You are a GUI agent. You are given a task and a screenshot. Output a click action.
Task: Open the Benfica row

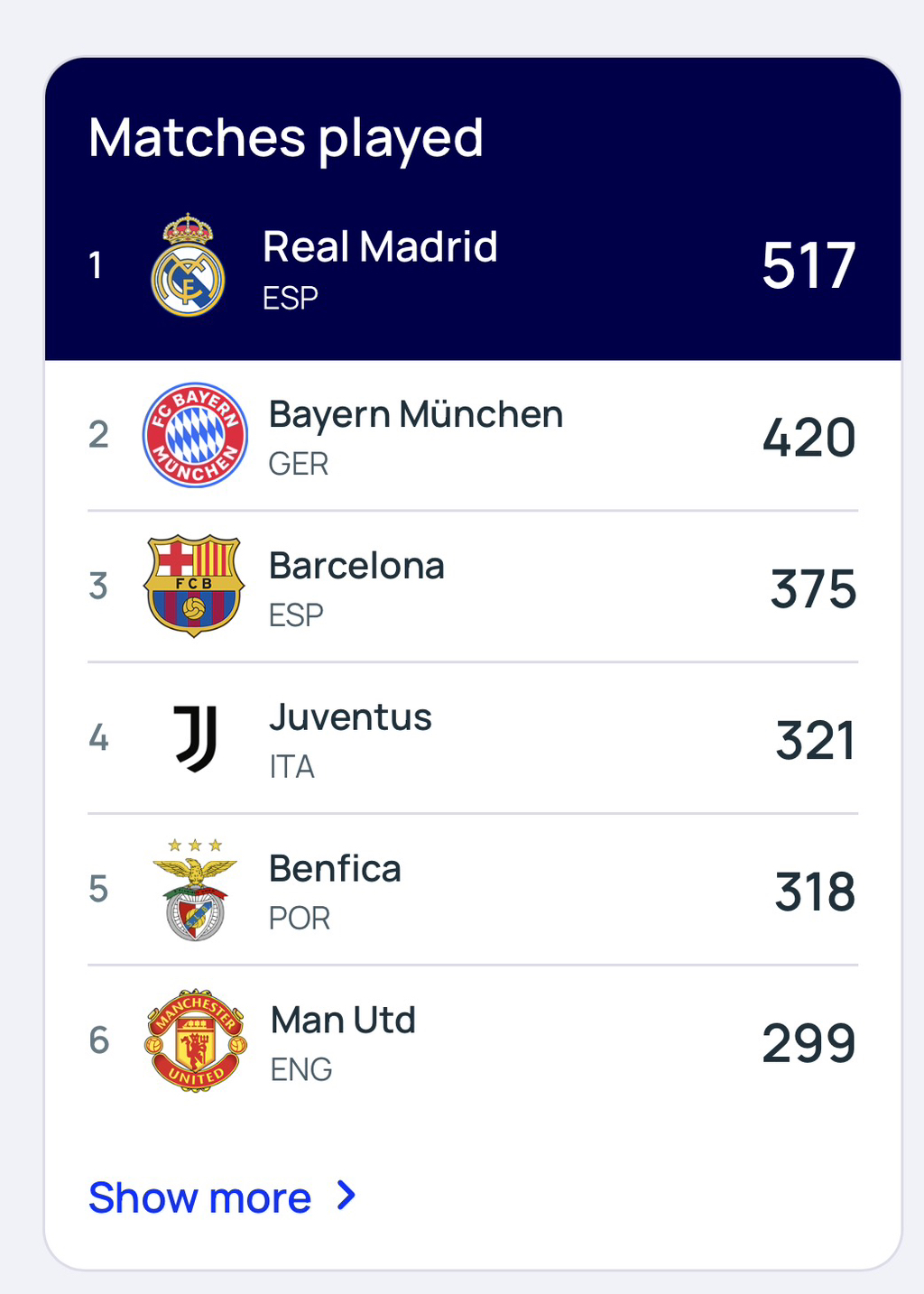pyautogui.click(x=473, y=890)
